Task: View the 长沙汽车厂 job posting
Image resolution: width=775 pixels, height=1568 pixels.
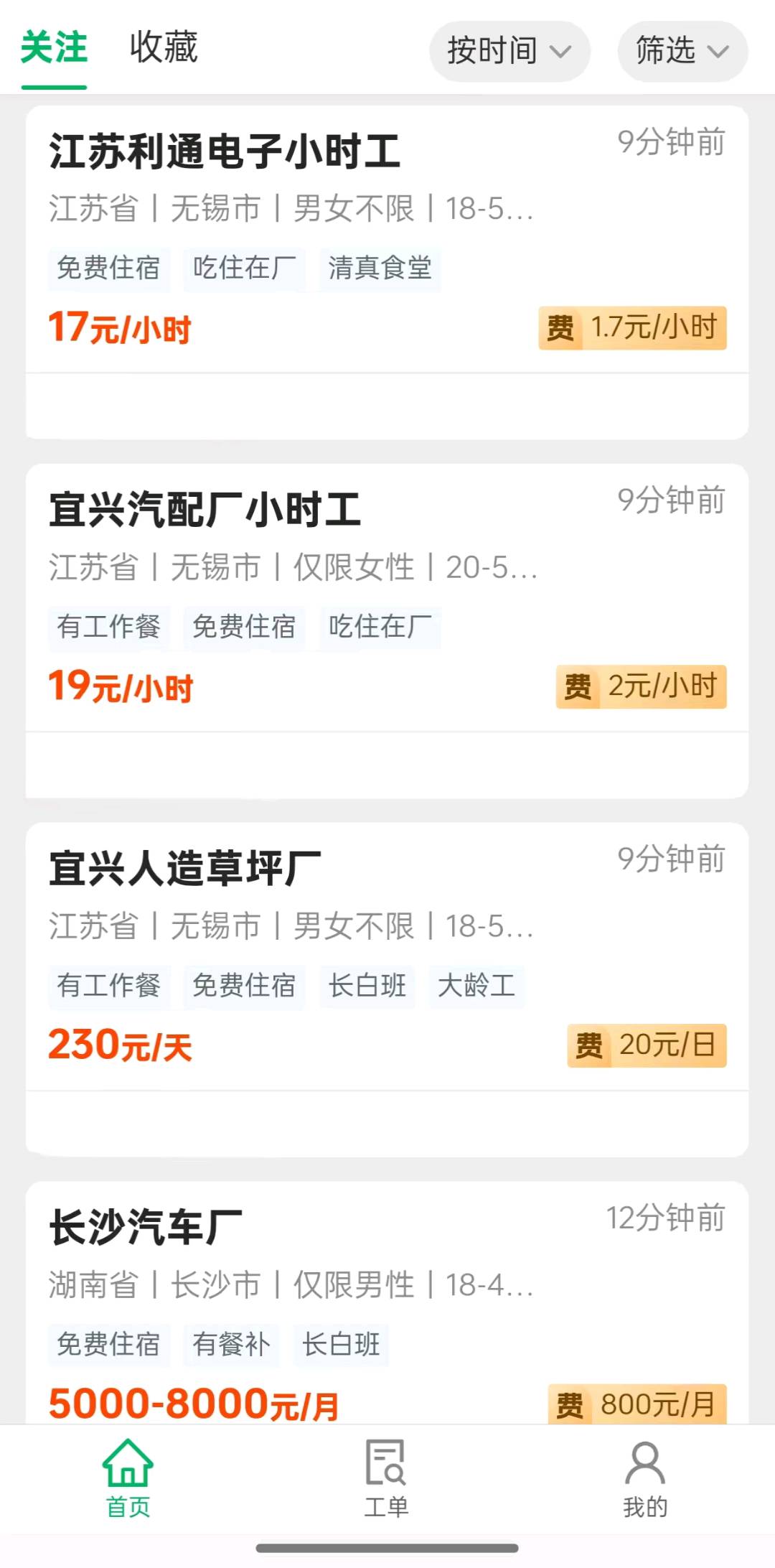Action: (x=146, y=1228)
